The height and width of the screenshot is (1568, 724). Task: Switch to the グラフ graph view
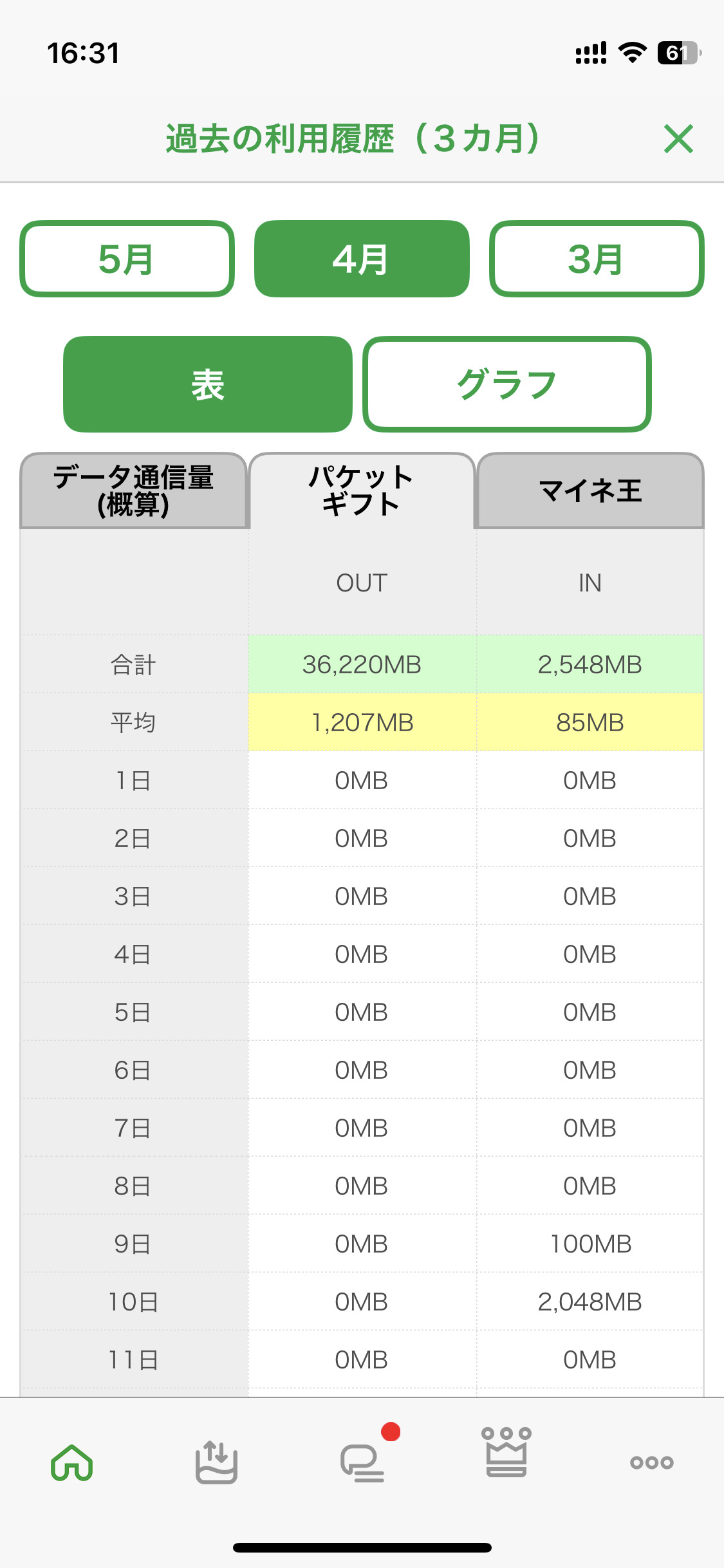tap(507, 384)
